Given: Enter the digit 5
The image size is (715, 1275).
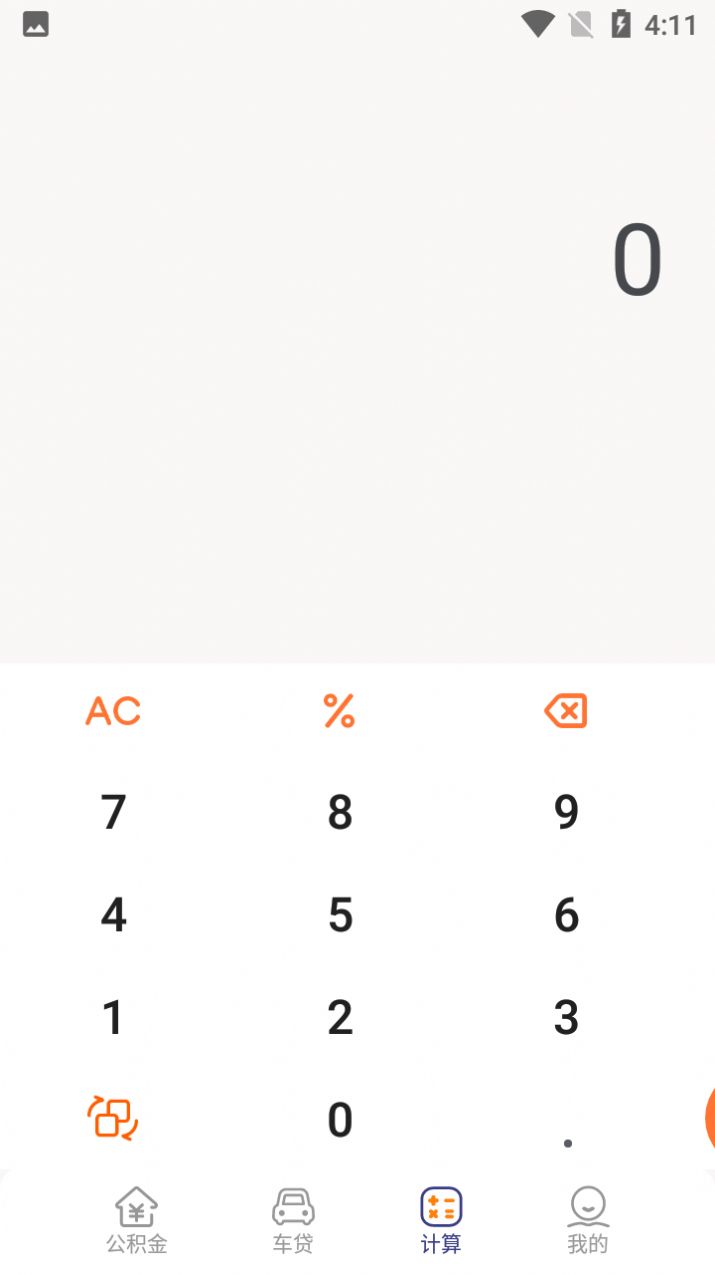Looking at the screenshot, I should [340, 915].
